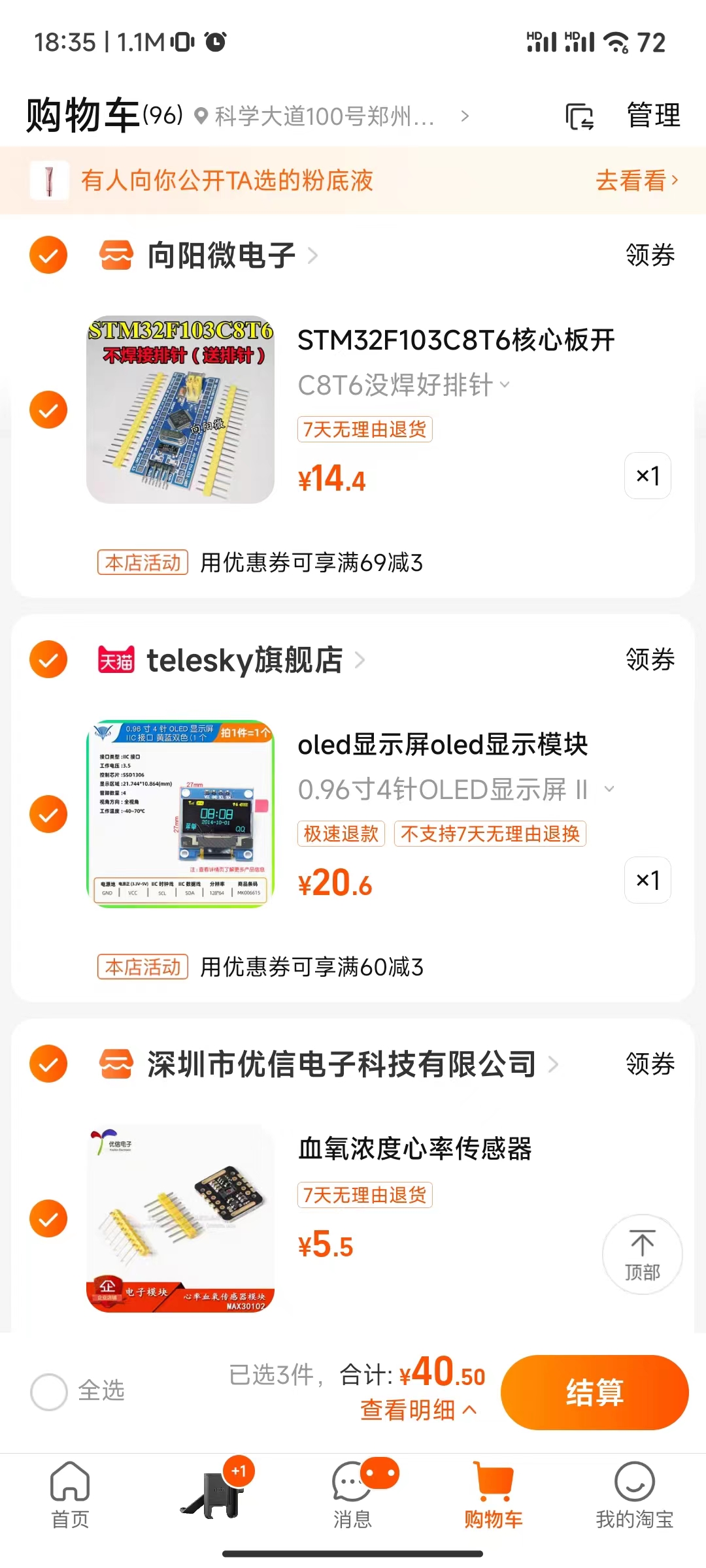Tap 管理 to manage the cart
Screen dimensions: 706x1568
(x=653, y=116)
